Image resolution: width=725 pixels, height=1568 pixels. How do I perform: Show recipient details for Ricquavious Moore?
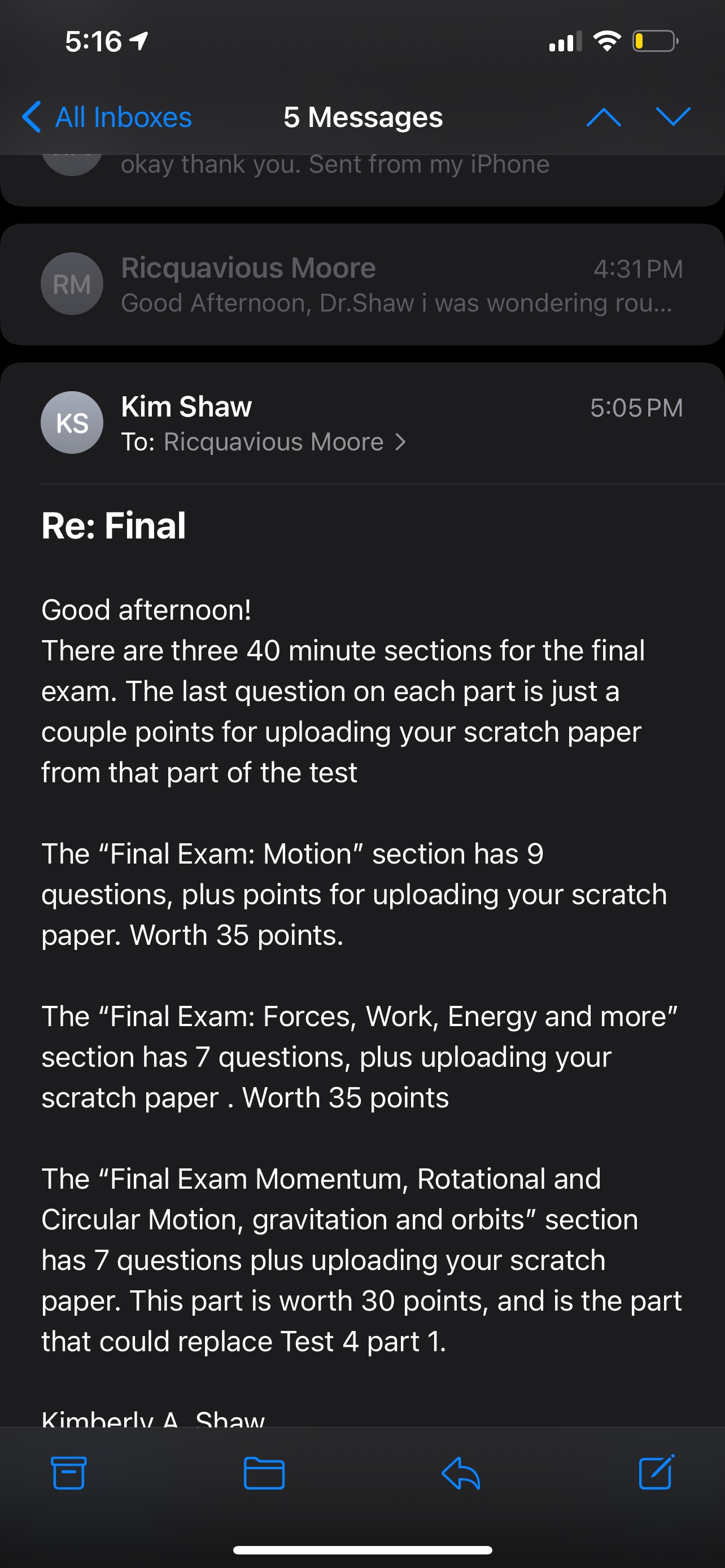tap(284, 442)
